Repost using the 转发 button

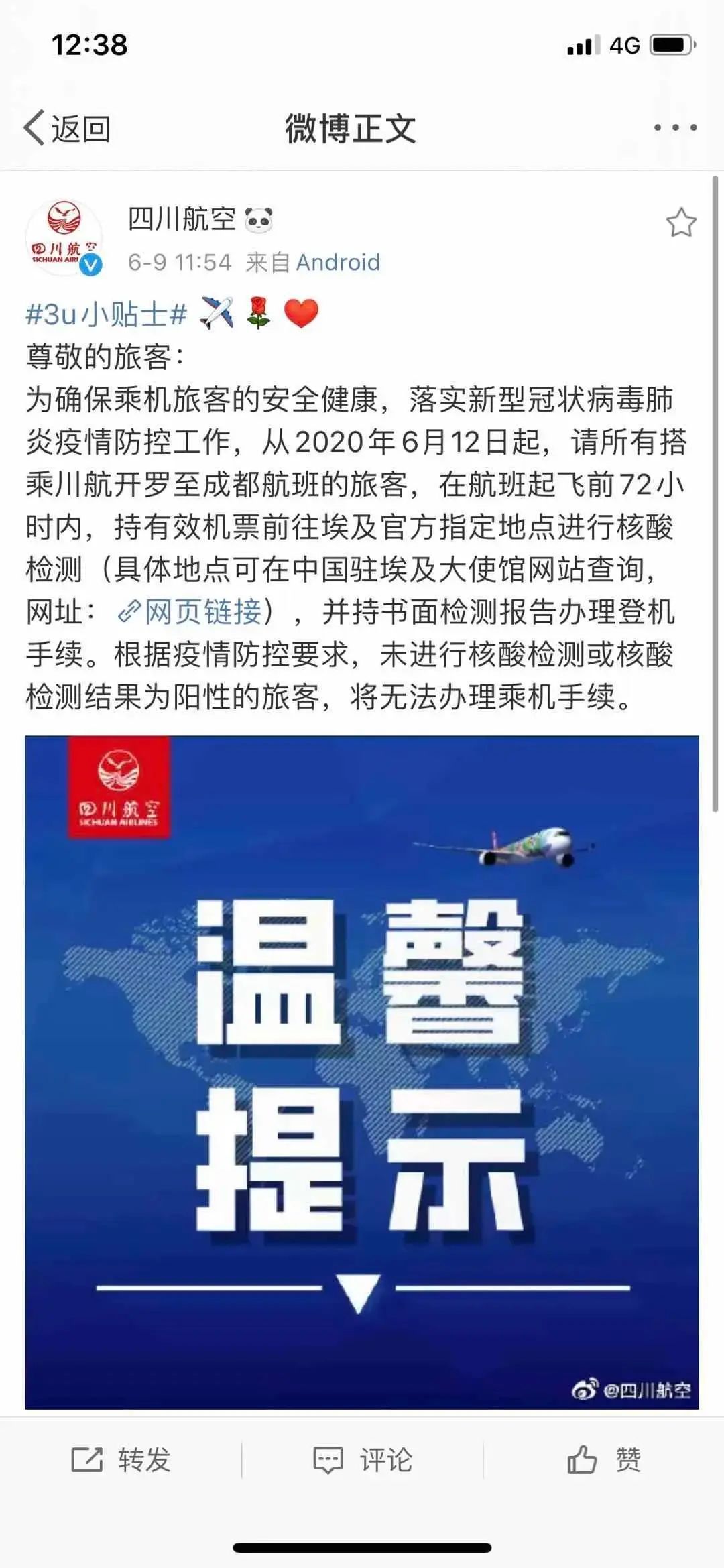pyautogui.click(x=121, y=1459)
